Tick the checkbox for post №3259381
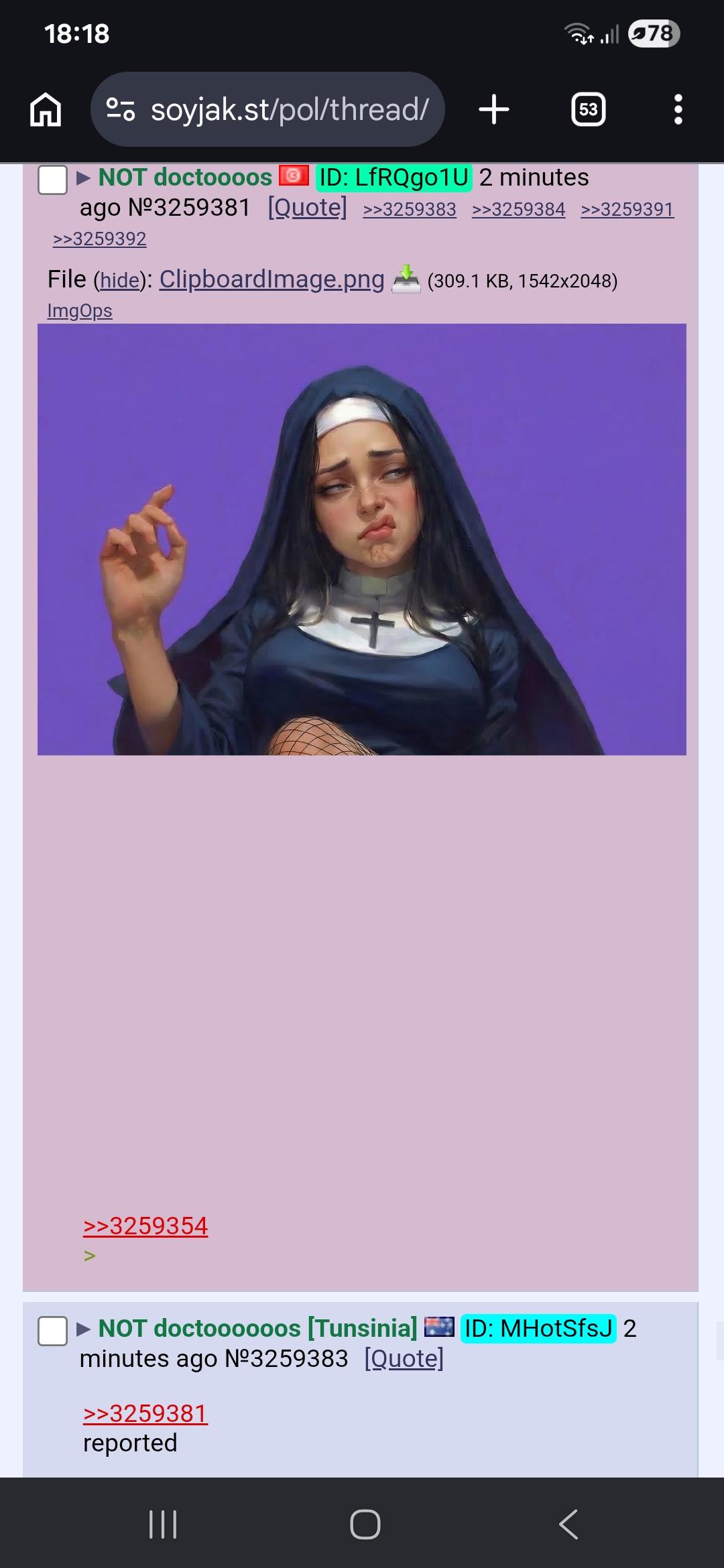 pos(53,180)
